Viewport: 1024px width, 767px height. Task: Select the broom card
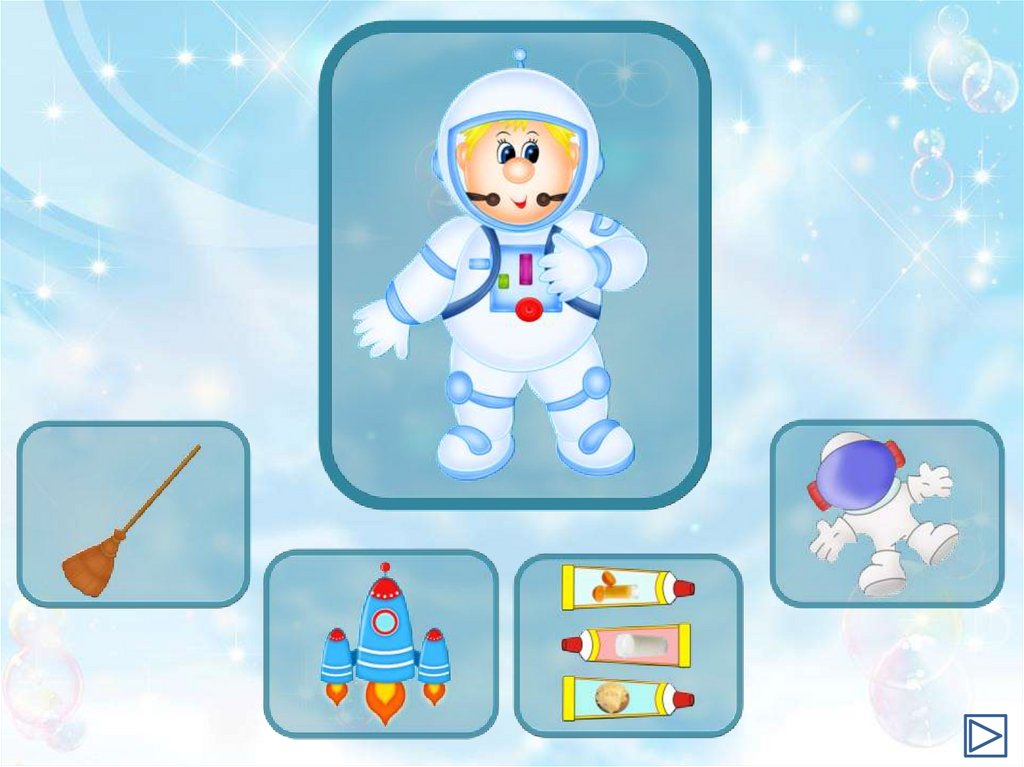[133, 514]
